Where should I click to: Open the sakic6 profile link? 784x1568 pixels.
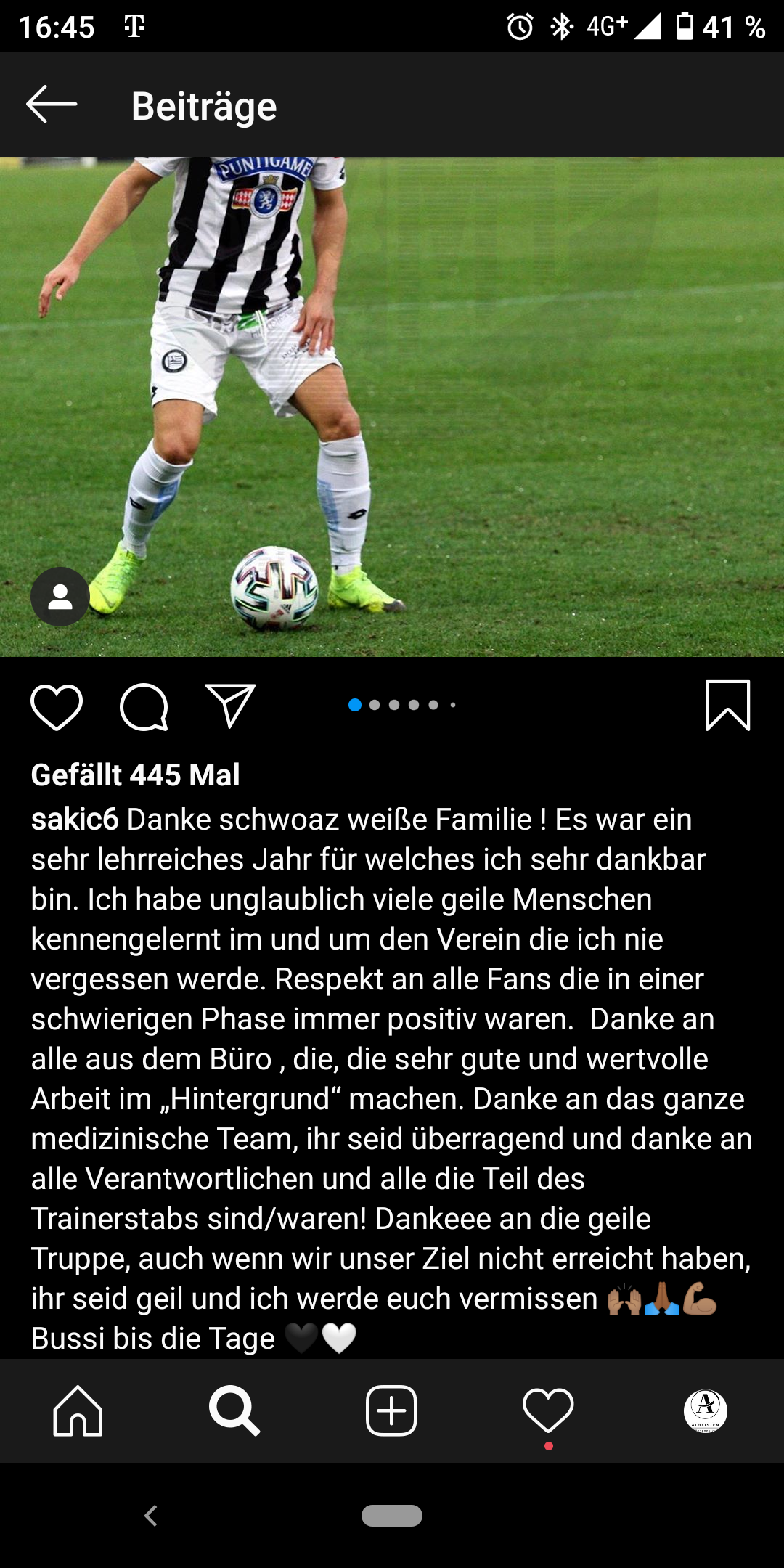(x=75, y=820)
